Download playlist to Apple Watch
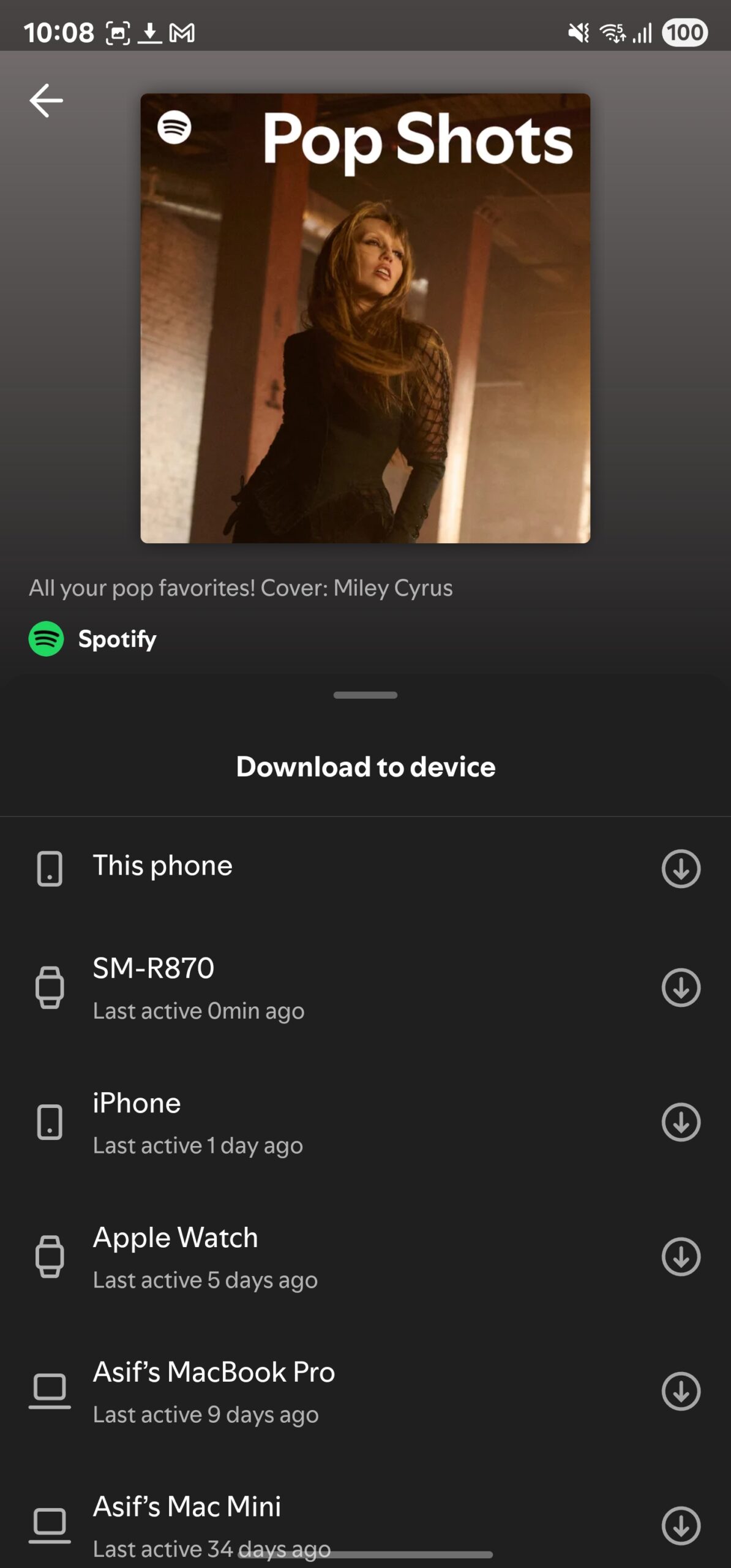The image size is (731, 1568). coord(681,1256)
